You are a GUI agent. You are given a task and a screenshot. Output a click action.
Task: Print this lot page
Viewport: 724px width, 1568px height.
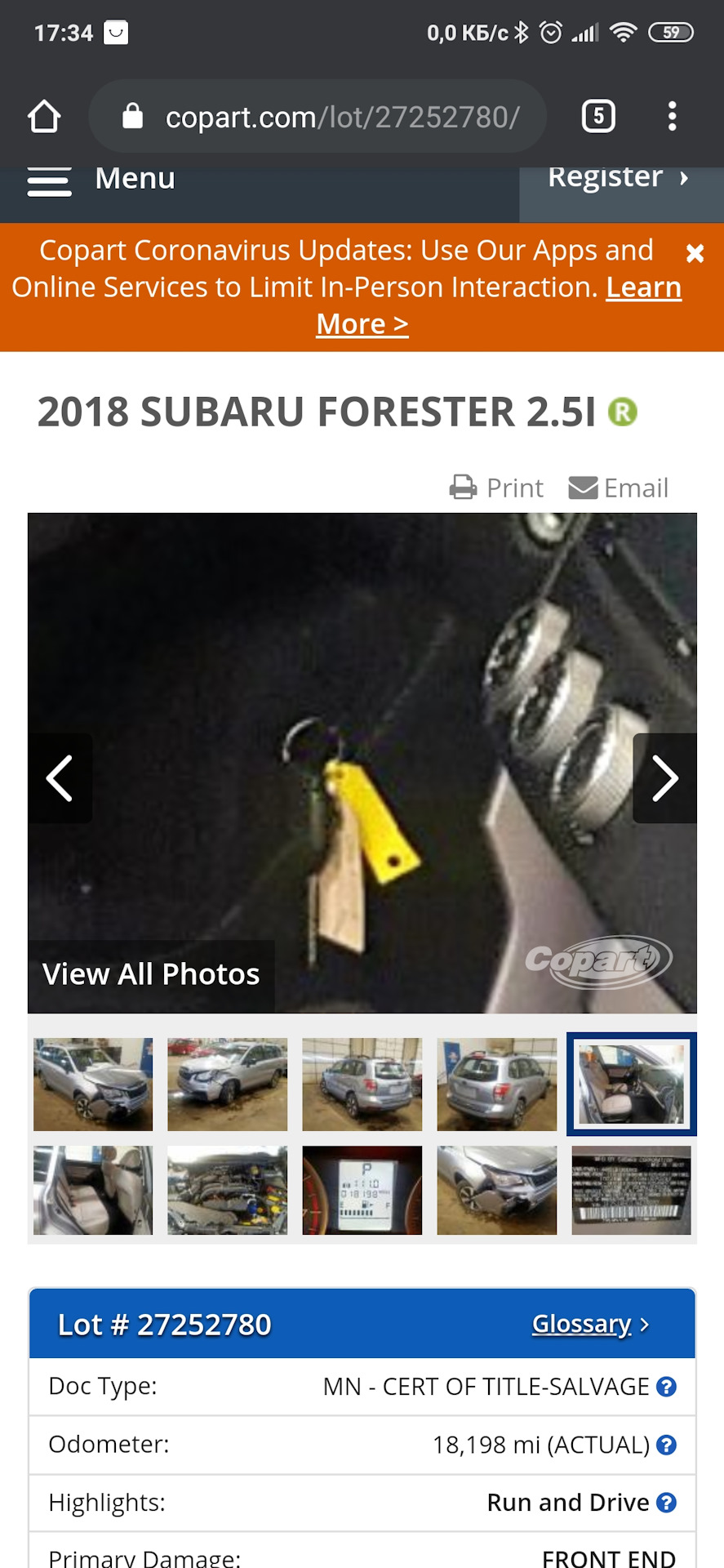496,488
